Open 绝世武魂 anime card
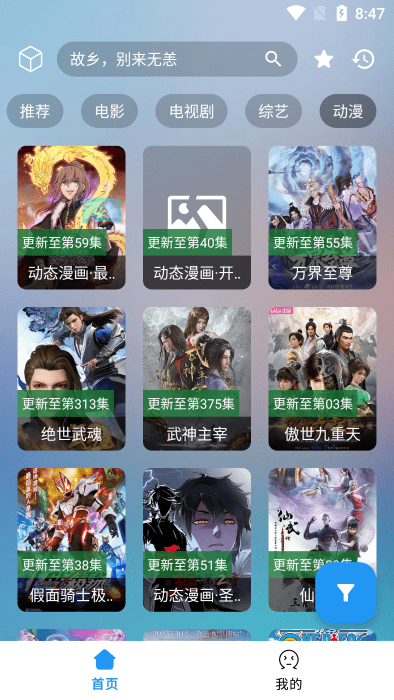The image size is (394, 700). pyautogui.click(x=71, y=379)
